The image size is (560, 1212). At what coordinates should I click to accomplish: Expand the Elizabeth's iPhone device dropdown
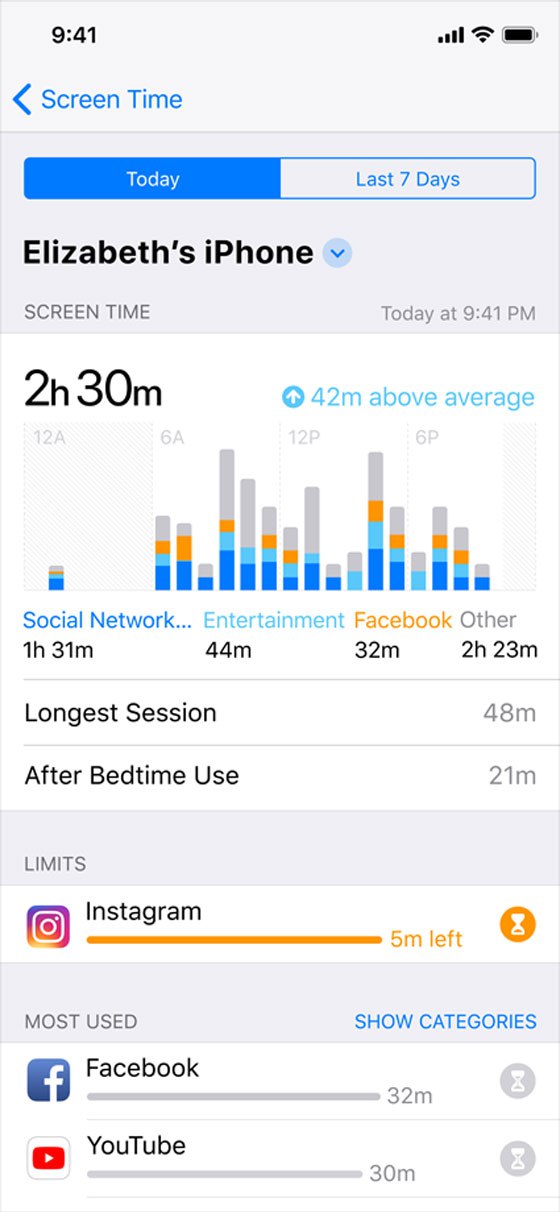coord(338,253)
